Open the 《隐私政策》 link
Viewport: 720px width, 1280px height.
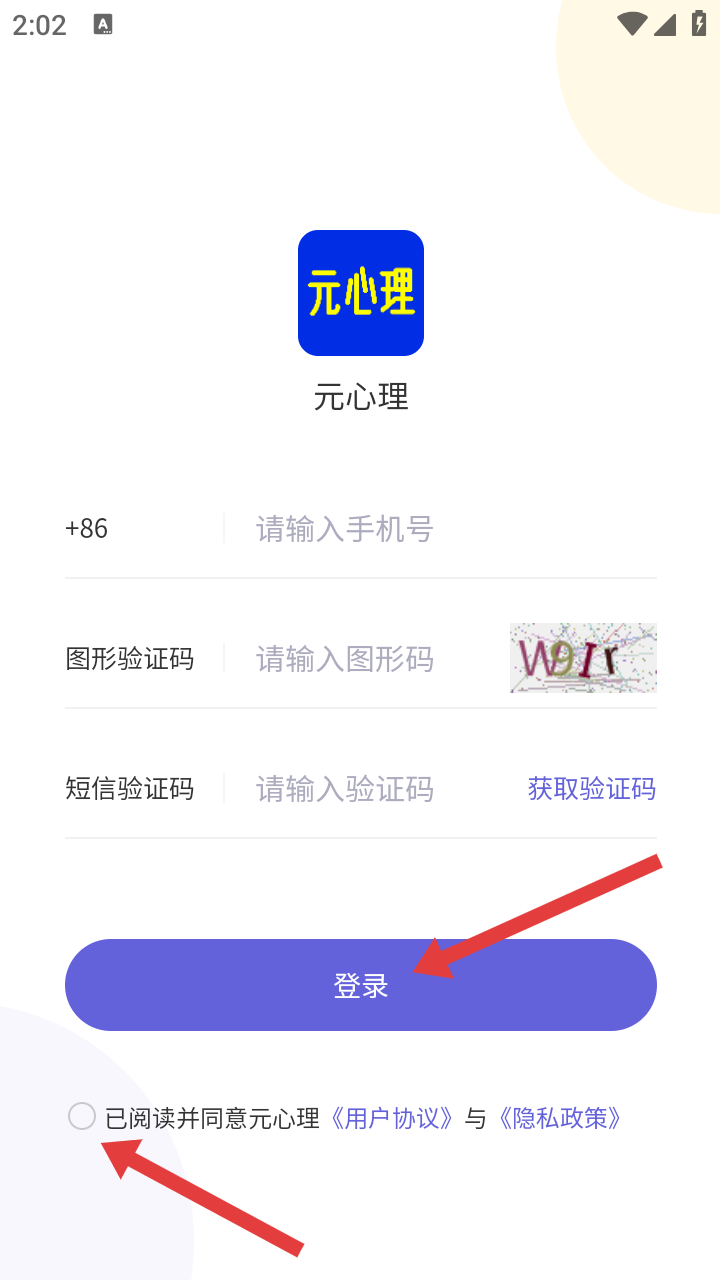tap(559, 1118)
